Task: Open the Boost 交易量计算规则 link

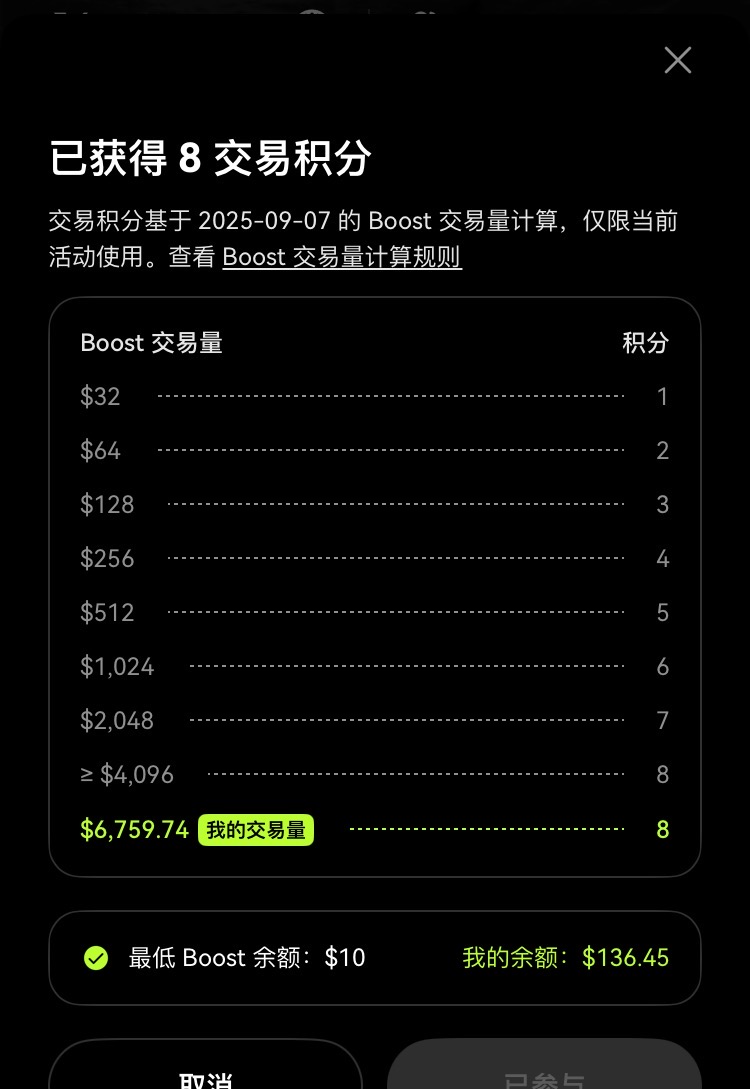Action: tap(342, 257)
